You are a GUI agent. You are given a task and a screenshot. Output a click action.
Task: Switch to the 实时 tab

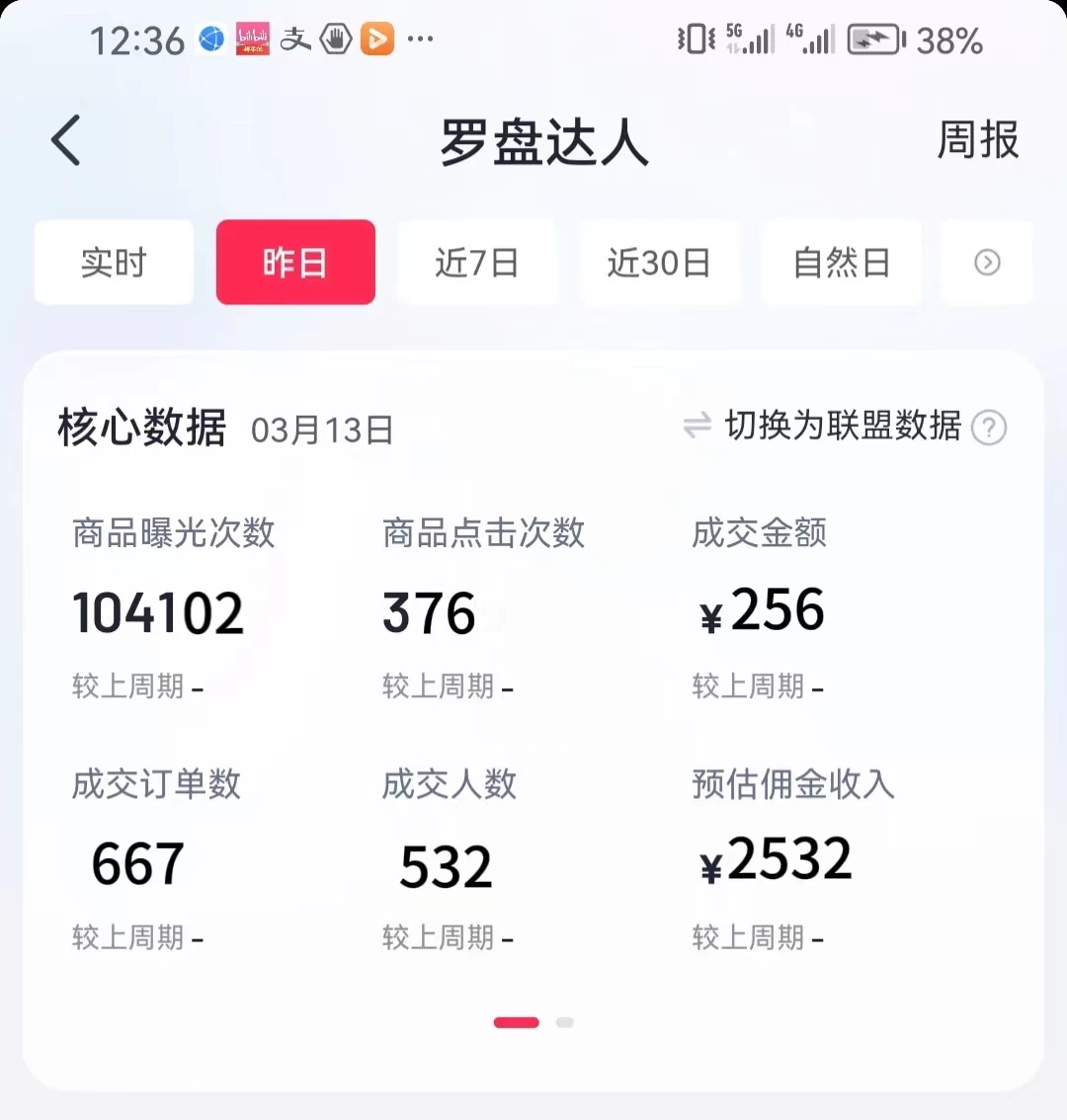click(114, 262)
